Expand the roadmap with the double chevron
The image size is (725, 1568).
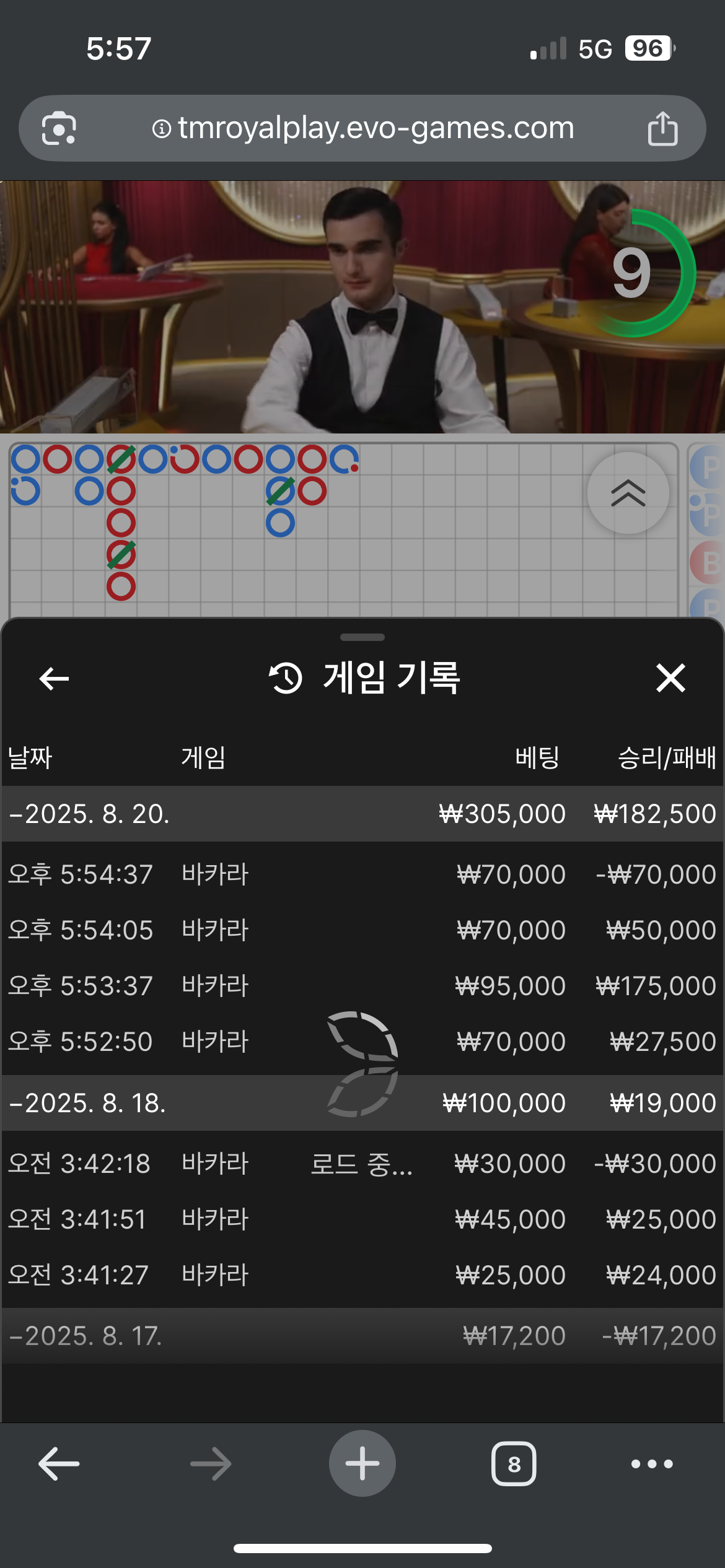click(628, 493)
